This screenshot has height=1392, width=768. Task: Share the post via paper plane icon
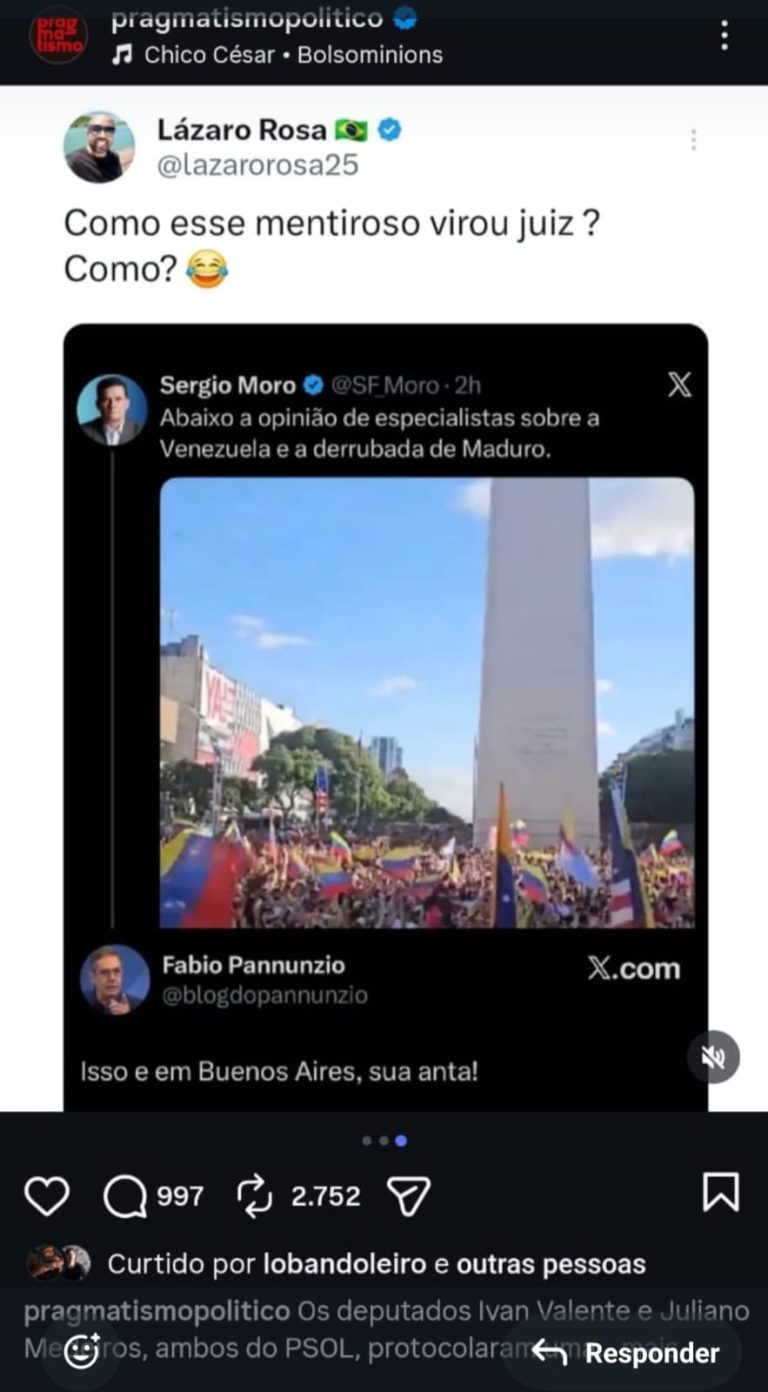point(409,1196)
